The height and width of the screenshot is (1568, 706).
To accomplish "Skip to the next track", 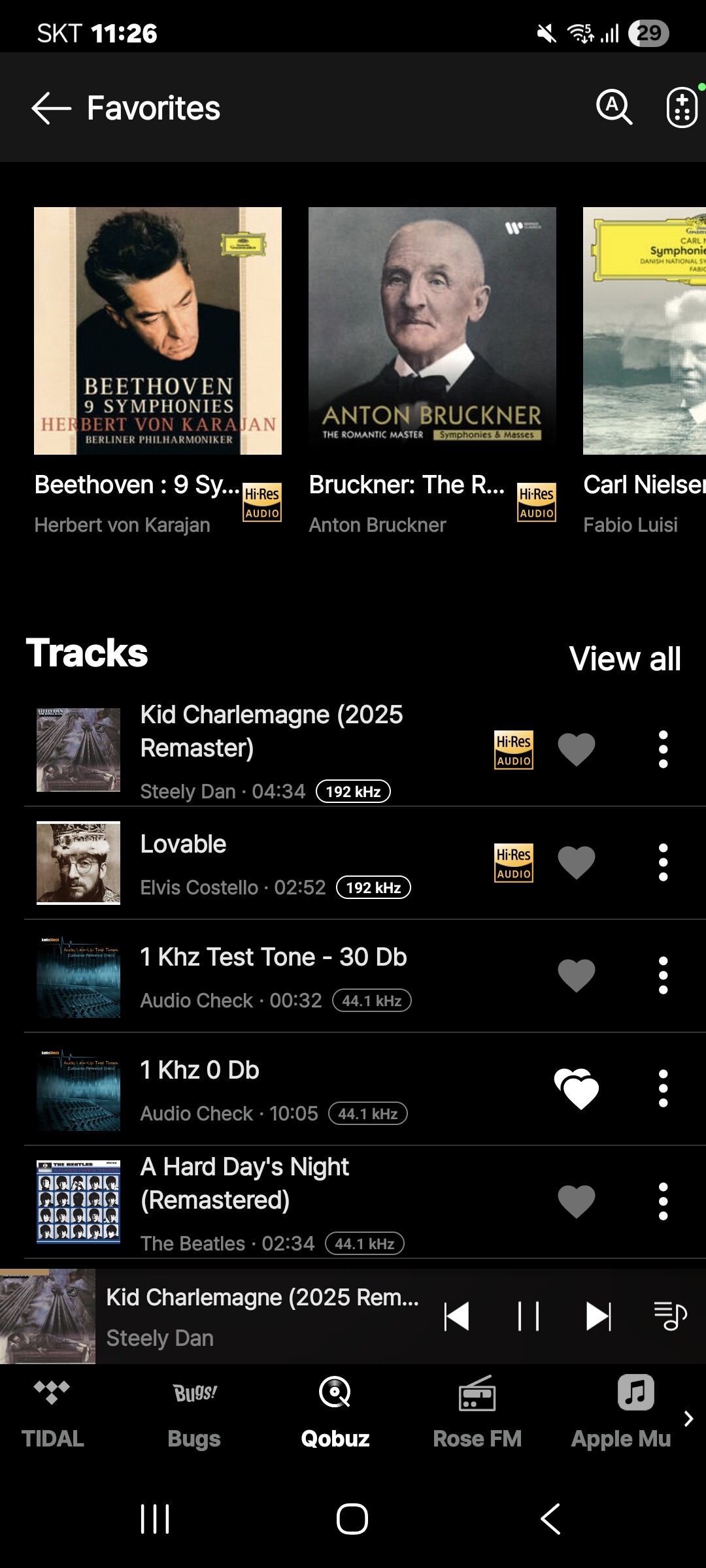I will 598,1316.
